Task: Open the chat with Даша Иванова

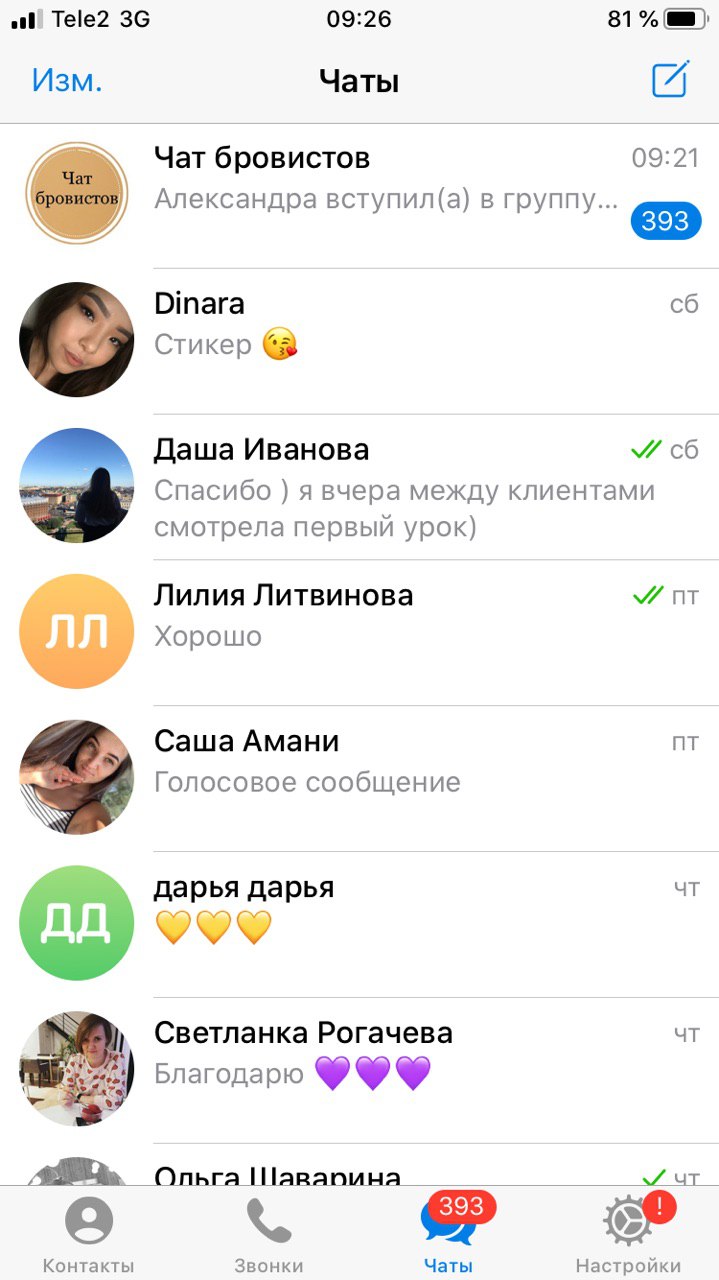Action: click(x=360, y=487)
